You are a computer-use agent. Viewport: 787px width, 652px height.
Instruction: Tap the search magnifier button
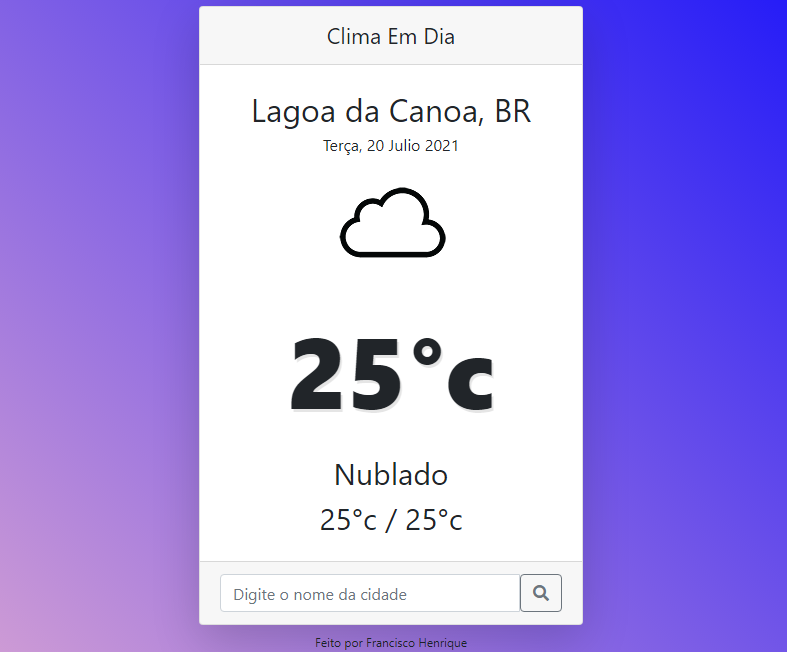pyautogui.click(x=541, y=593)
